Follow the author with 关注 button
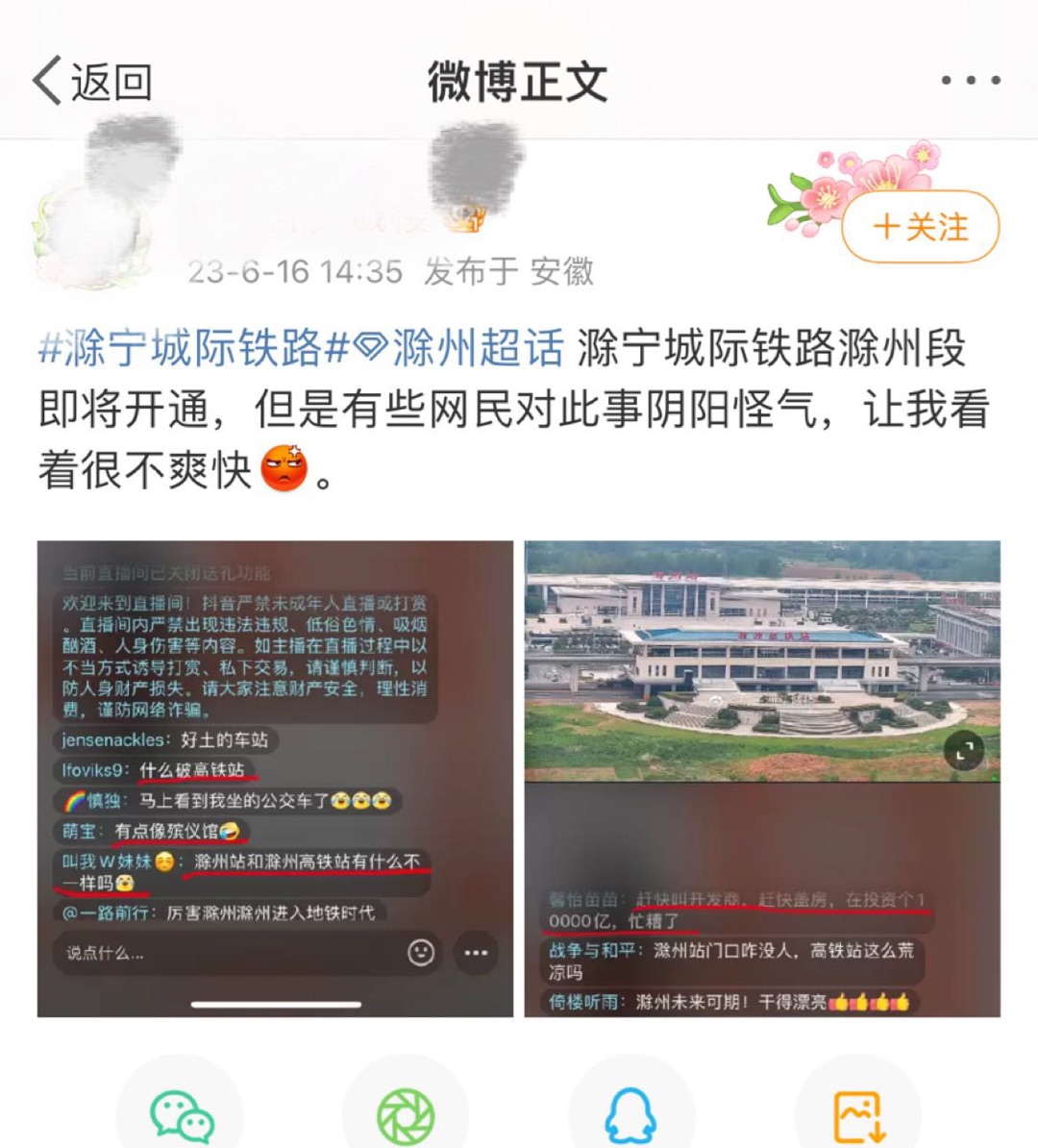This screenshot has height=1148, width=1038. pyautogui.click(x=920, y=228)
